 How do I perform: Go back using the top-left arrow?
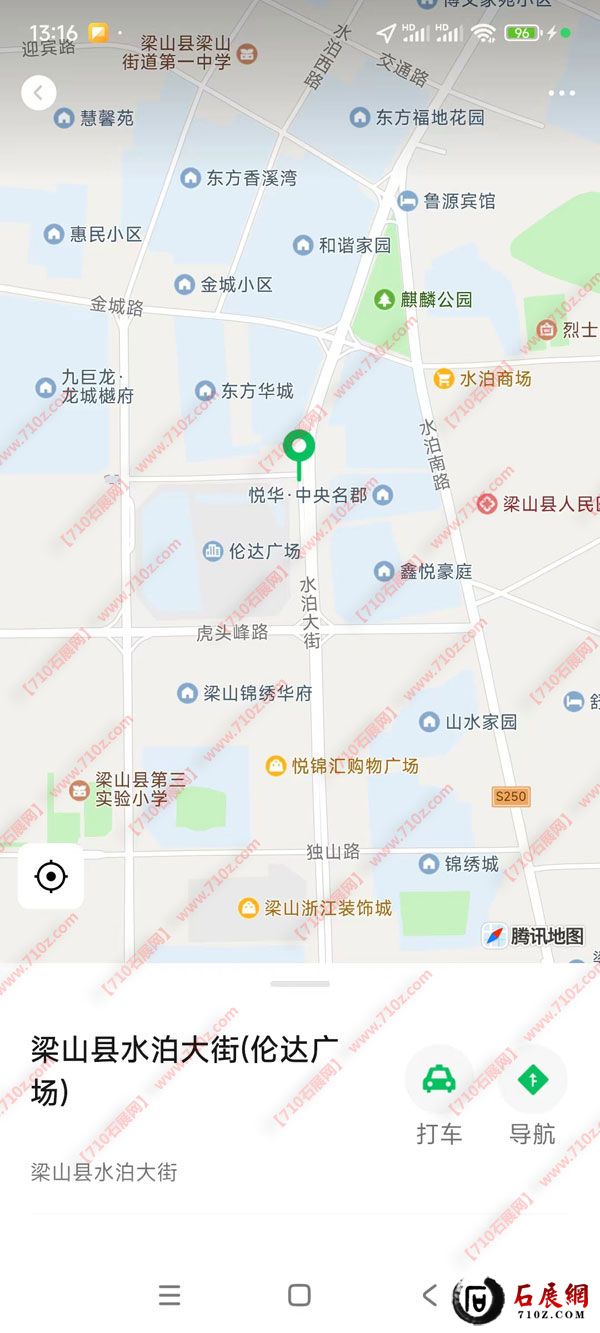38,93
